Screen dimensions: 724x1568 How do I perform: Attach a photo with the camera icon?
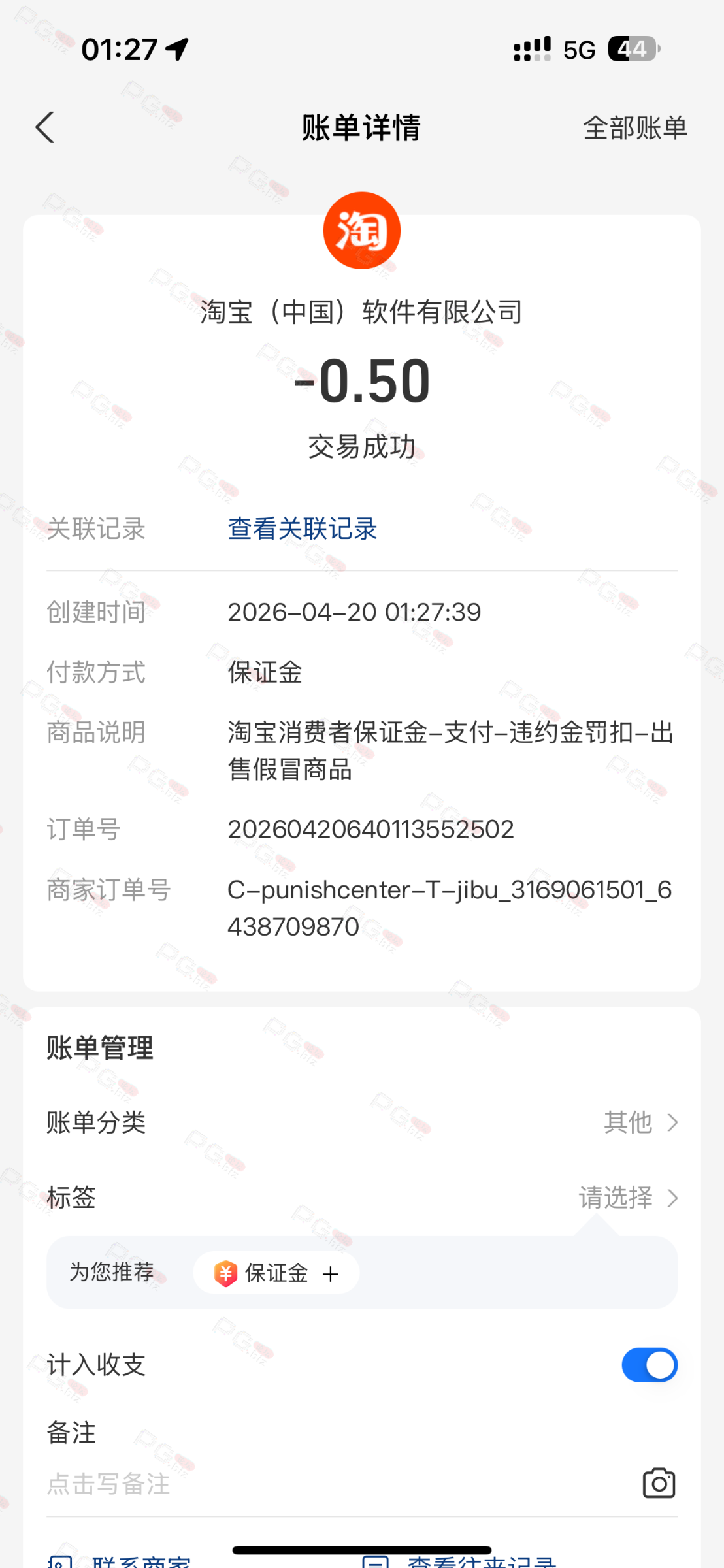click(x=659, y=1483)
